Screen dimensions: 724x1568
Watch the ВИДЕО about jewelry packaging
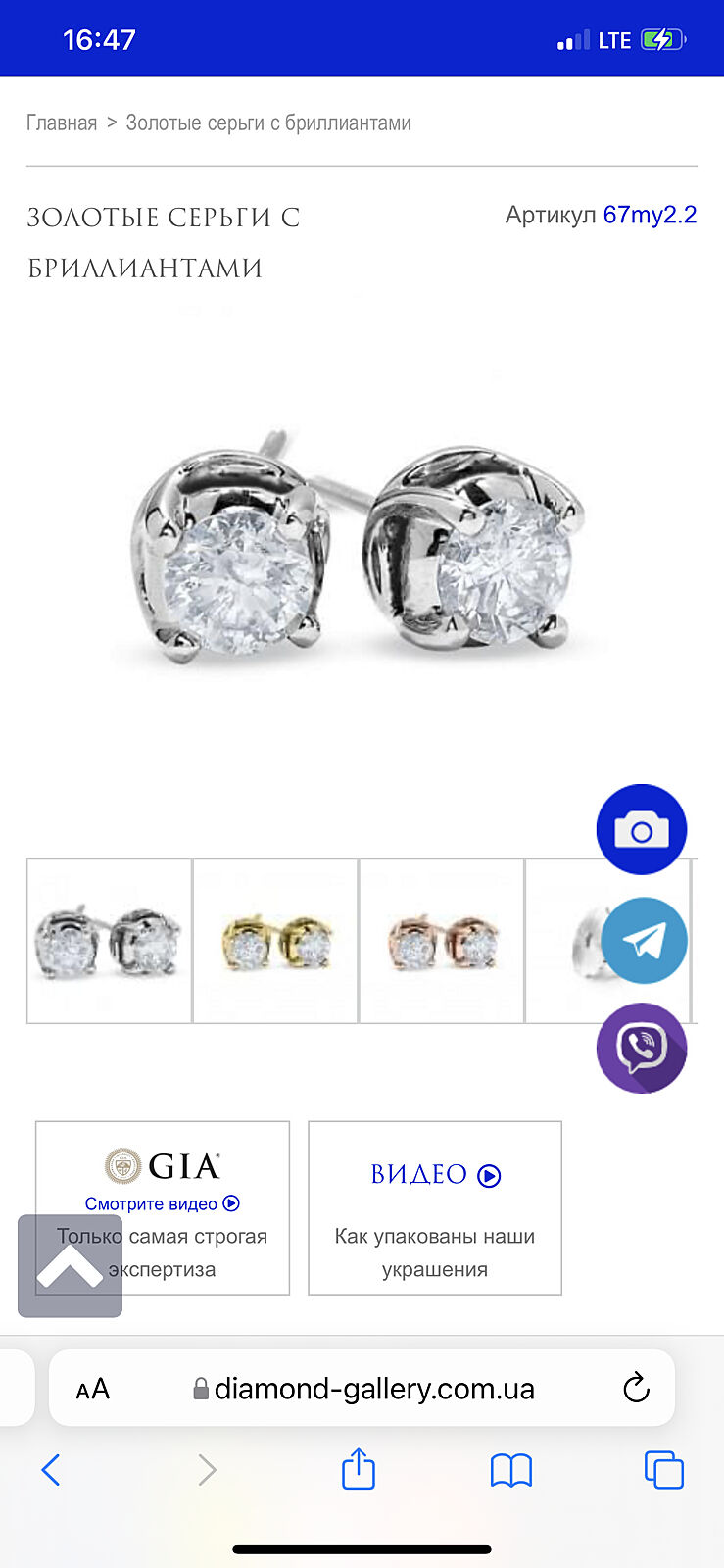[x=435, y=1174]
